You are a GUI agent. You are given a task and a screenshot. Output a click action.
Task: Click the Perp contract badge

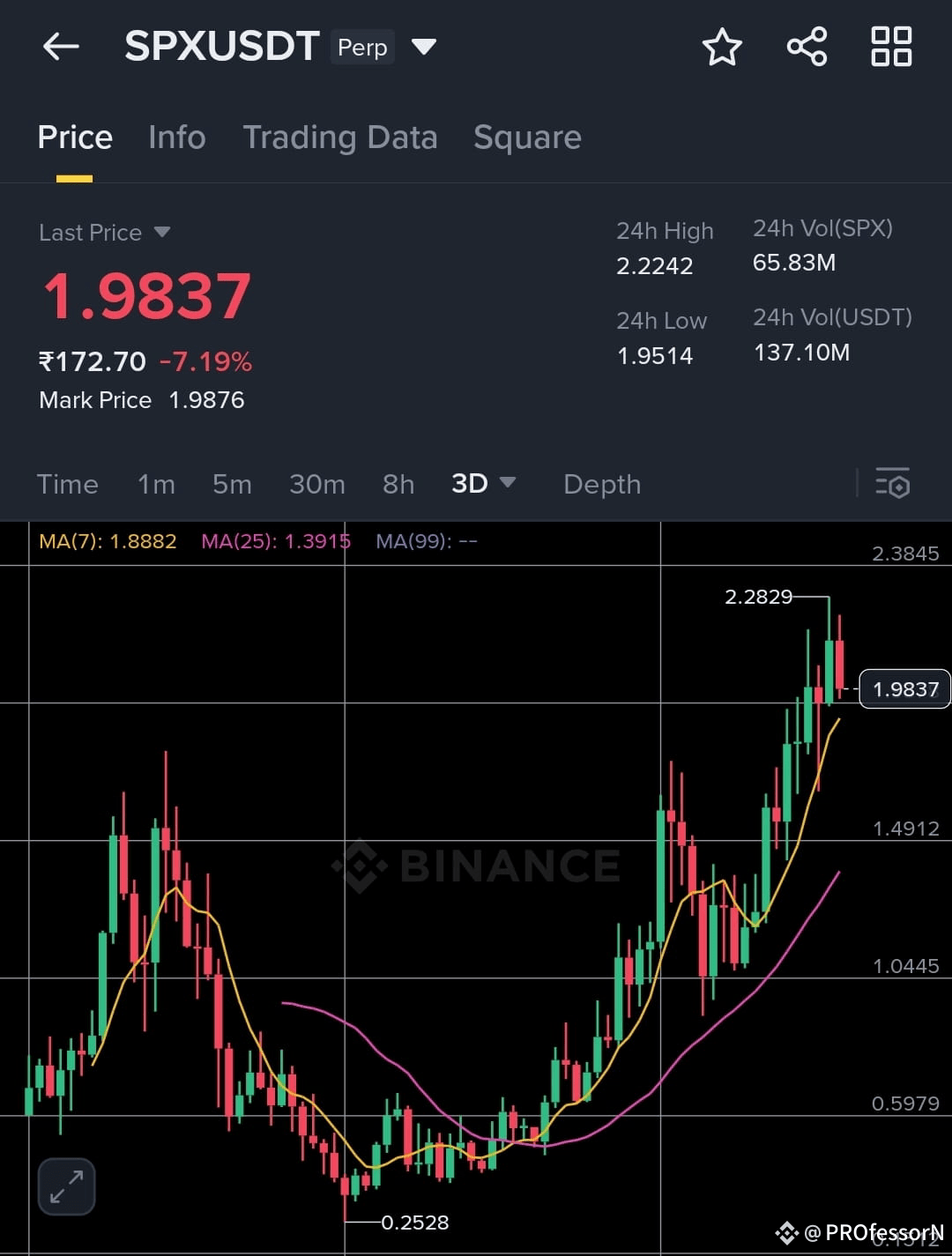(361, 48)
